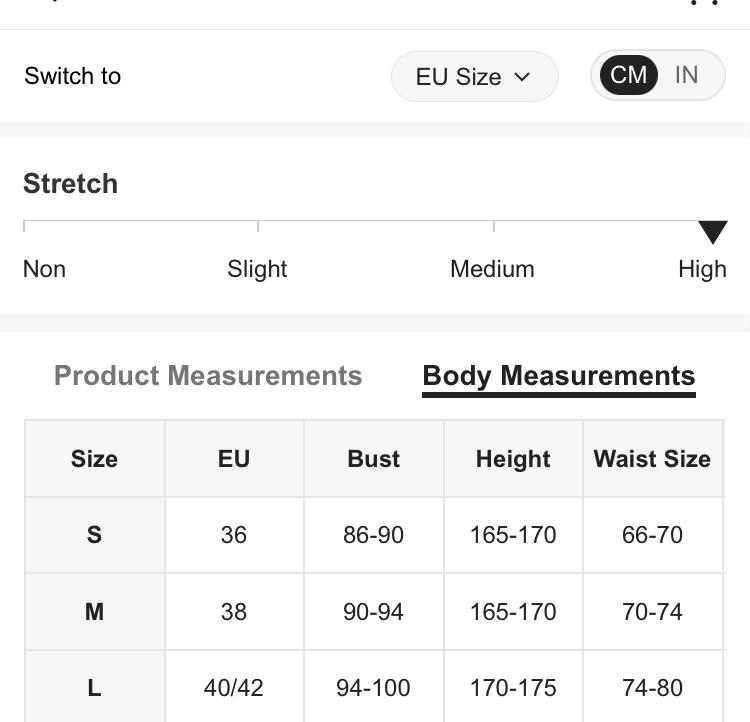Select CM units
This screenshot has height=722, width=750.
[x=628, y=75]
